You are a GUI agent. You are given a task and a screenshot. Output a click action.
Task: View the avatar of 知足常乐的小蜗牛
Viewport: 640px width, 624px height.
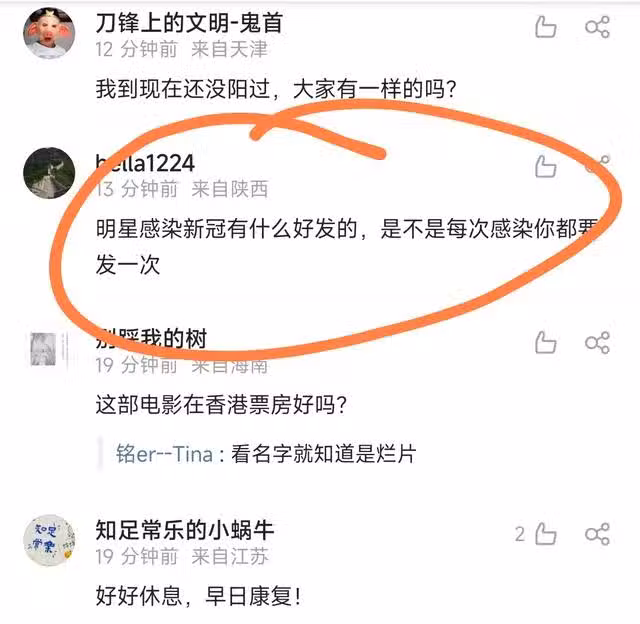(48, 540)
